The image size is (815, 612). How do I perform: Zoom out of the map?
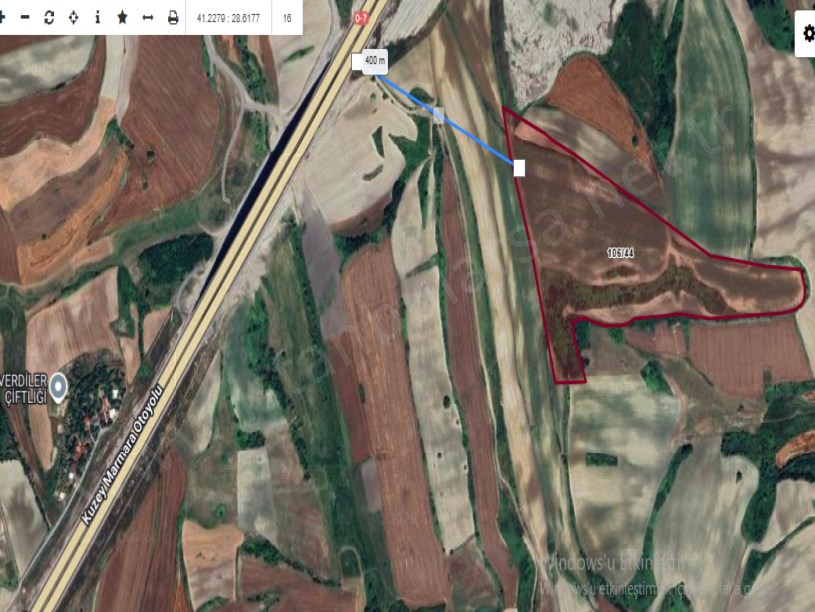point(25,18)
